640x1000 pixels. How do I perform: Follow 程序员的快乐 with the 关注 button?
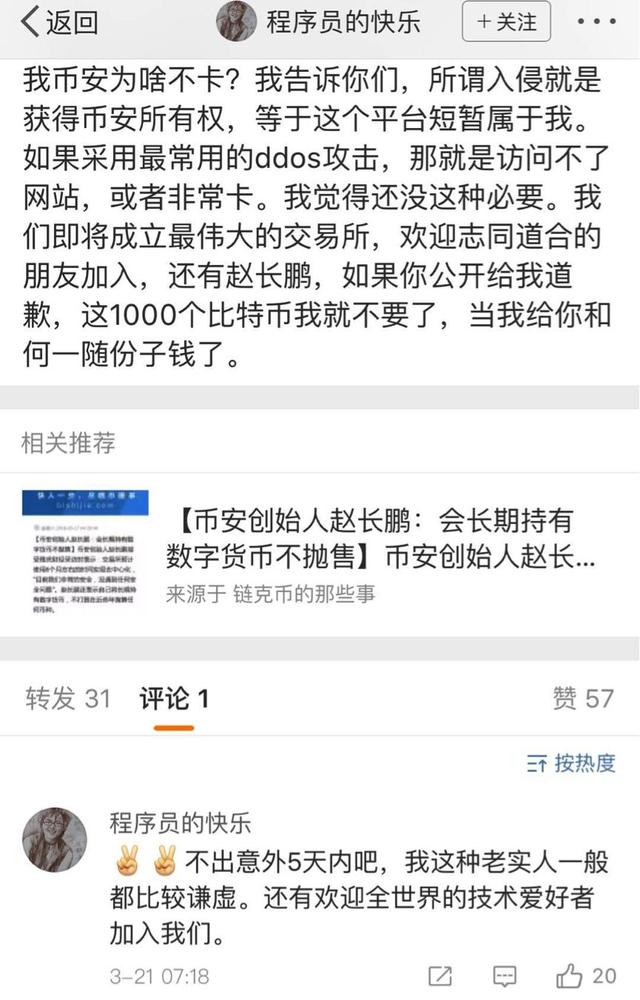(506, 22)
